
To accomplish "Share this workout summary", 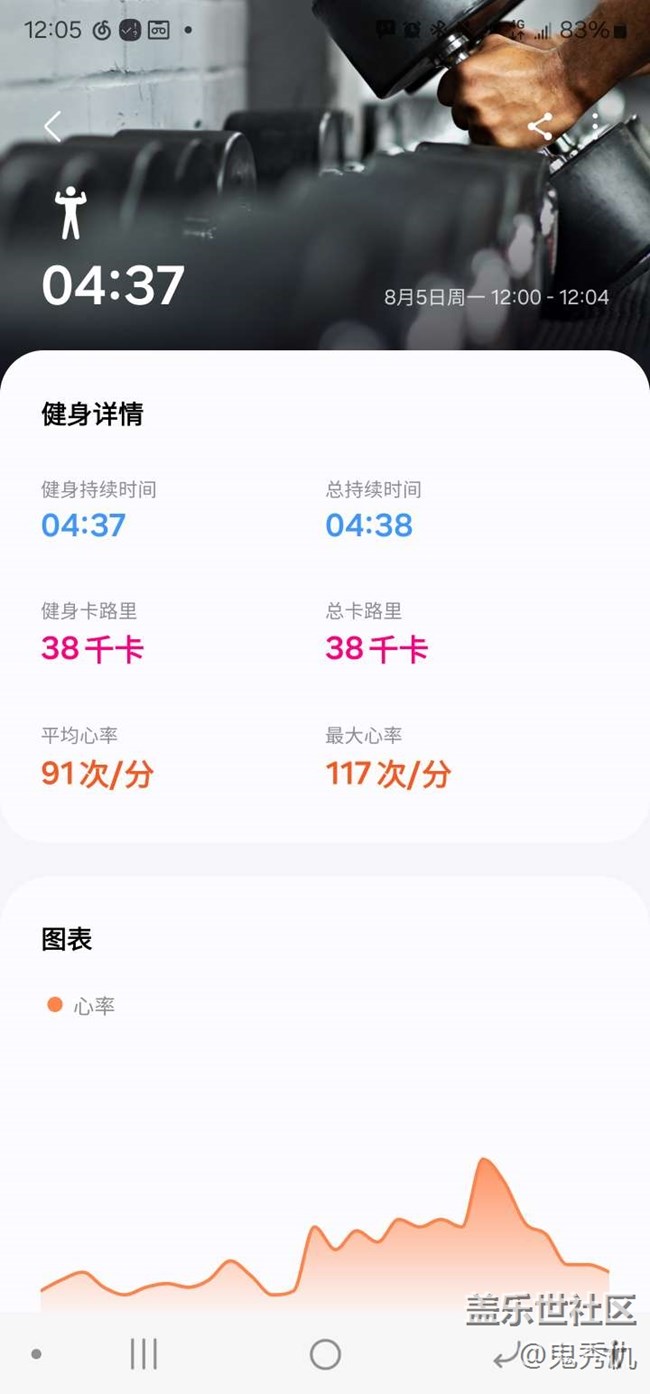I will (x=540, y=127).
